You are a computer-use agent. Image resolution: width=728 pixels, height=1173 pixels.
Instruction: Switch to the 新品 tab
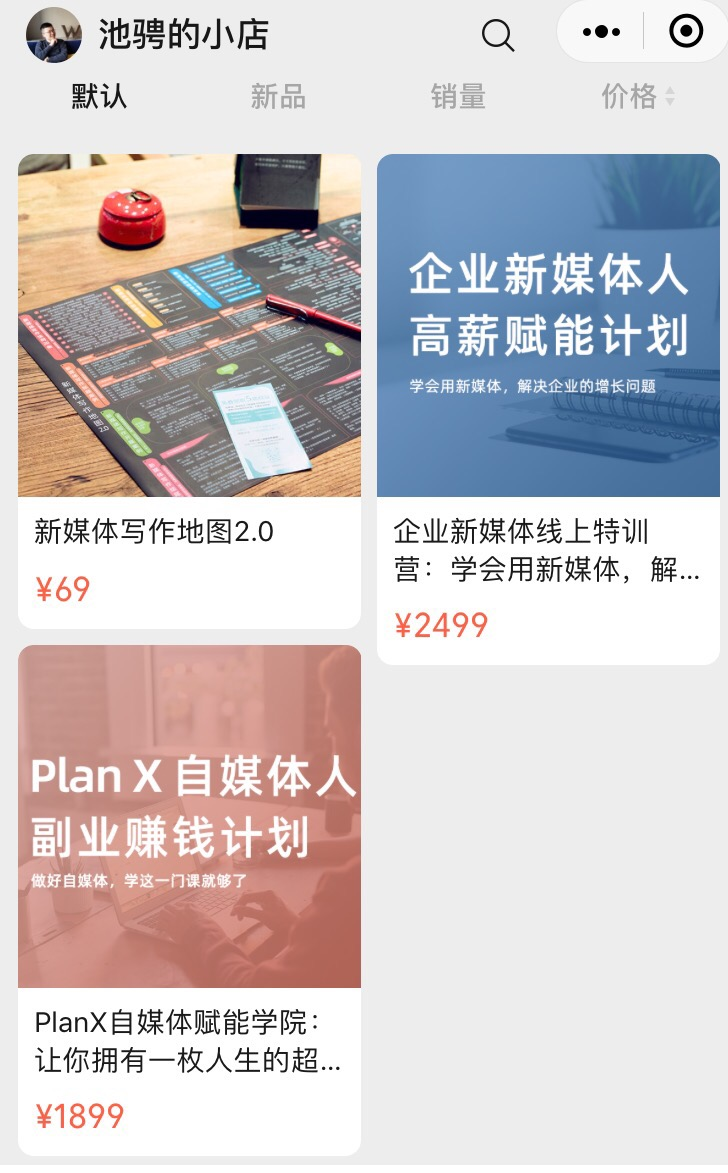pyautogui.click(x=278, y=97)
